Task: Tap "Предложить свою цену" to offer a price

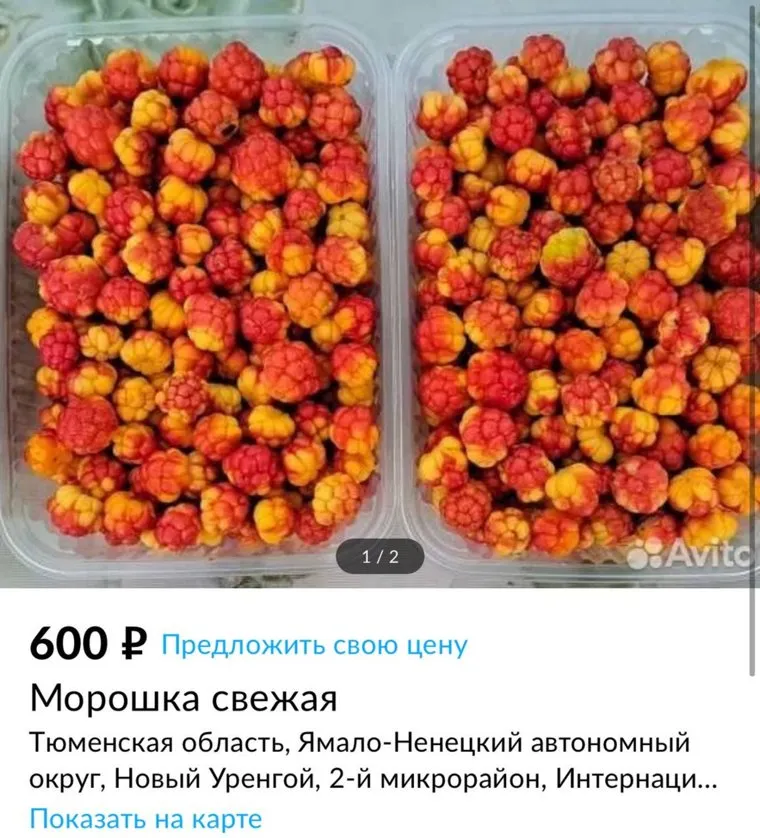Action: pyautogui.click(x=314, y=645)
